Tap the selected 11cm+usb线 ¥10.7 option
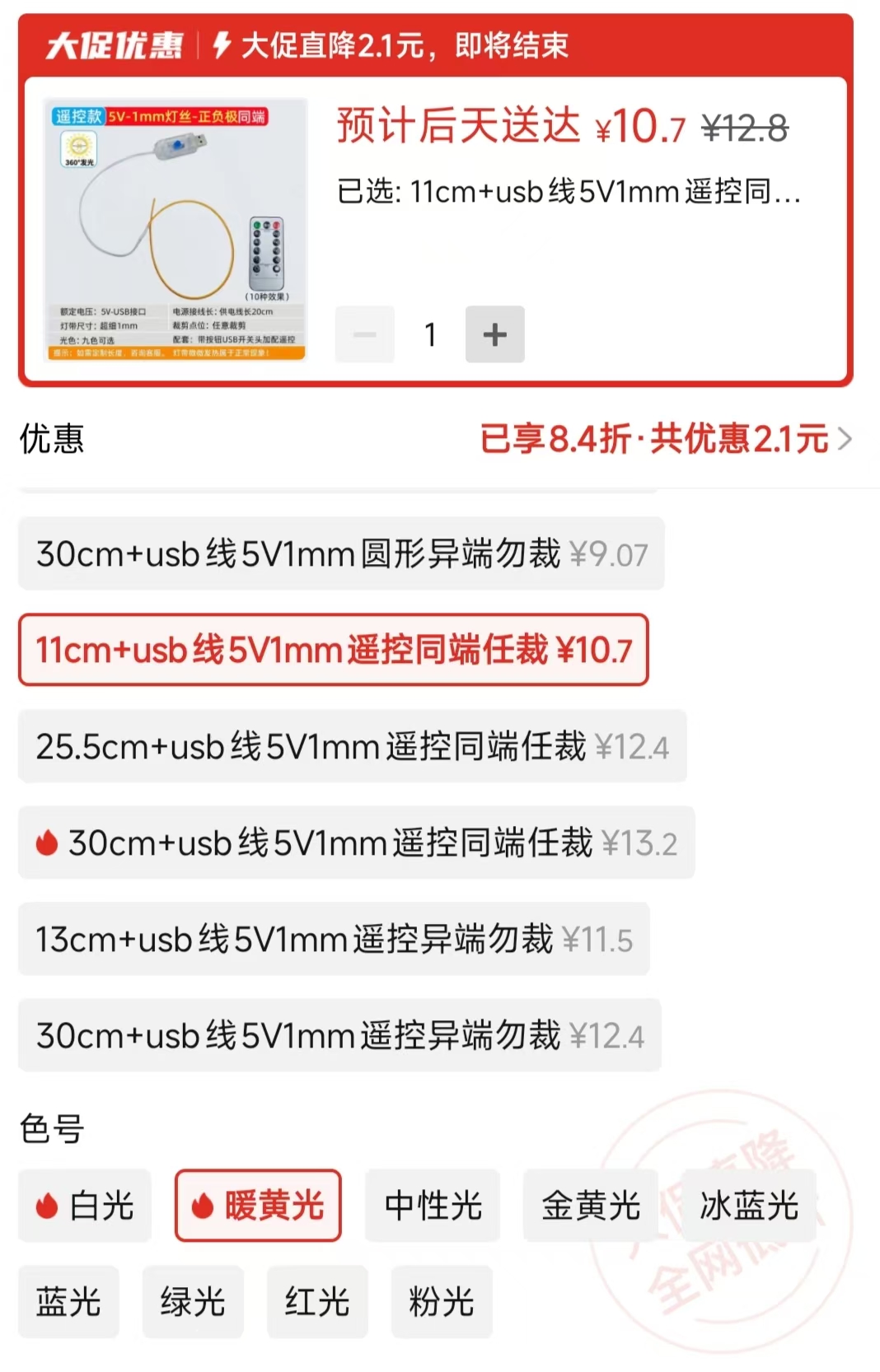 [x=333, y=651]
